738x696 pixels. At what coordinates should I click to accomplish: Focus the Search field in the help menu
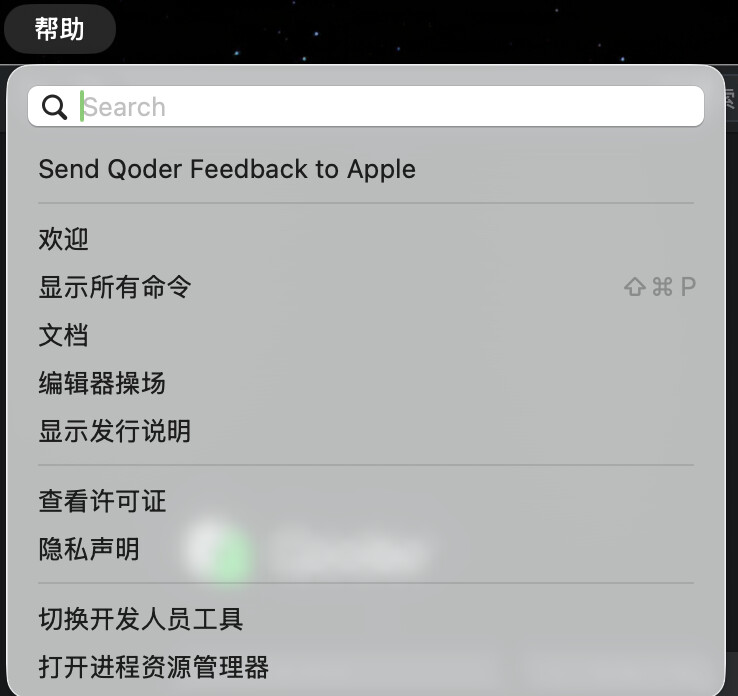(390, 107)
